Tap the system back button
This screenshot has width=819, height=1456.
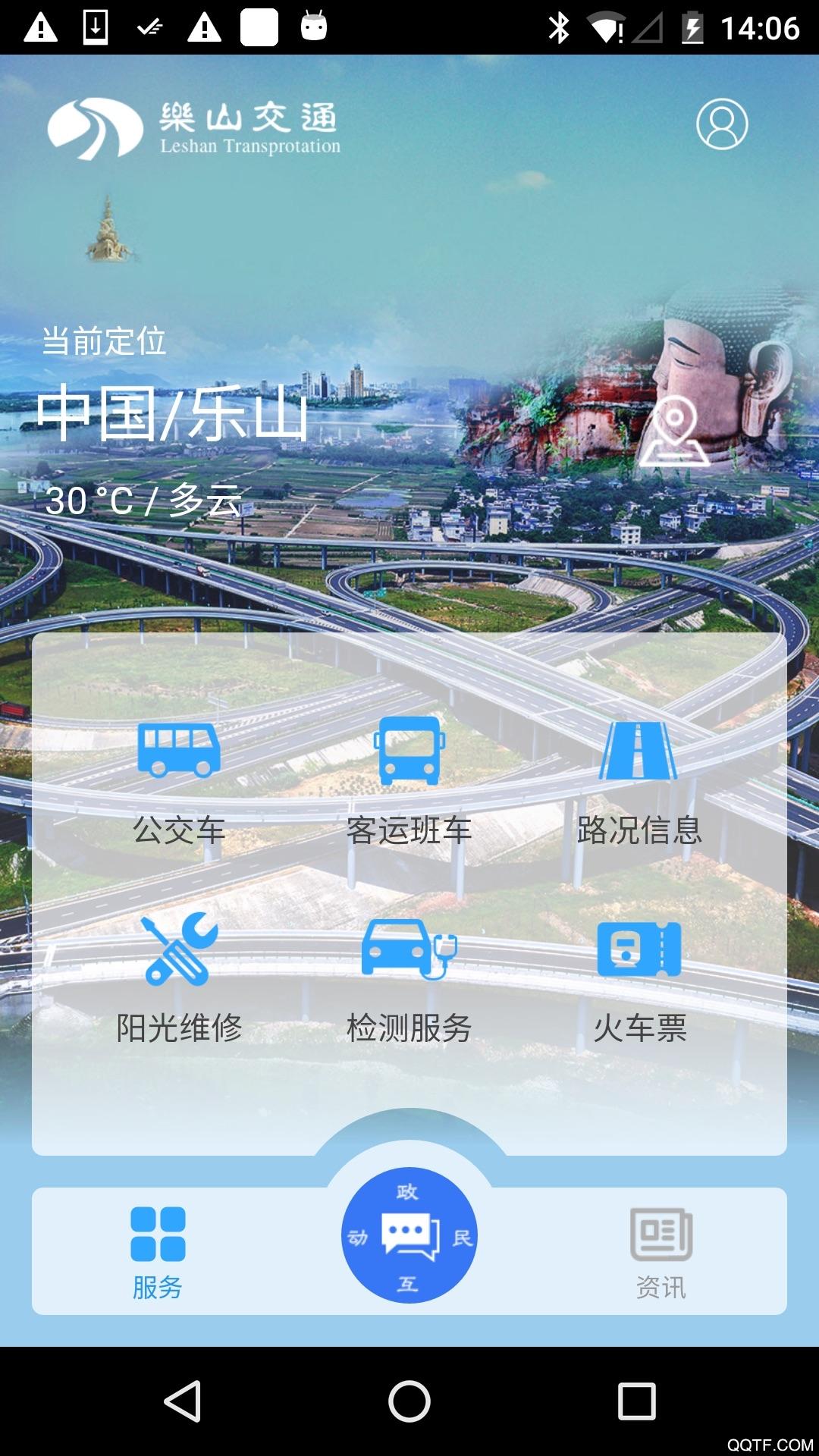183,1400
